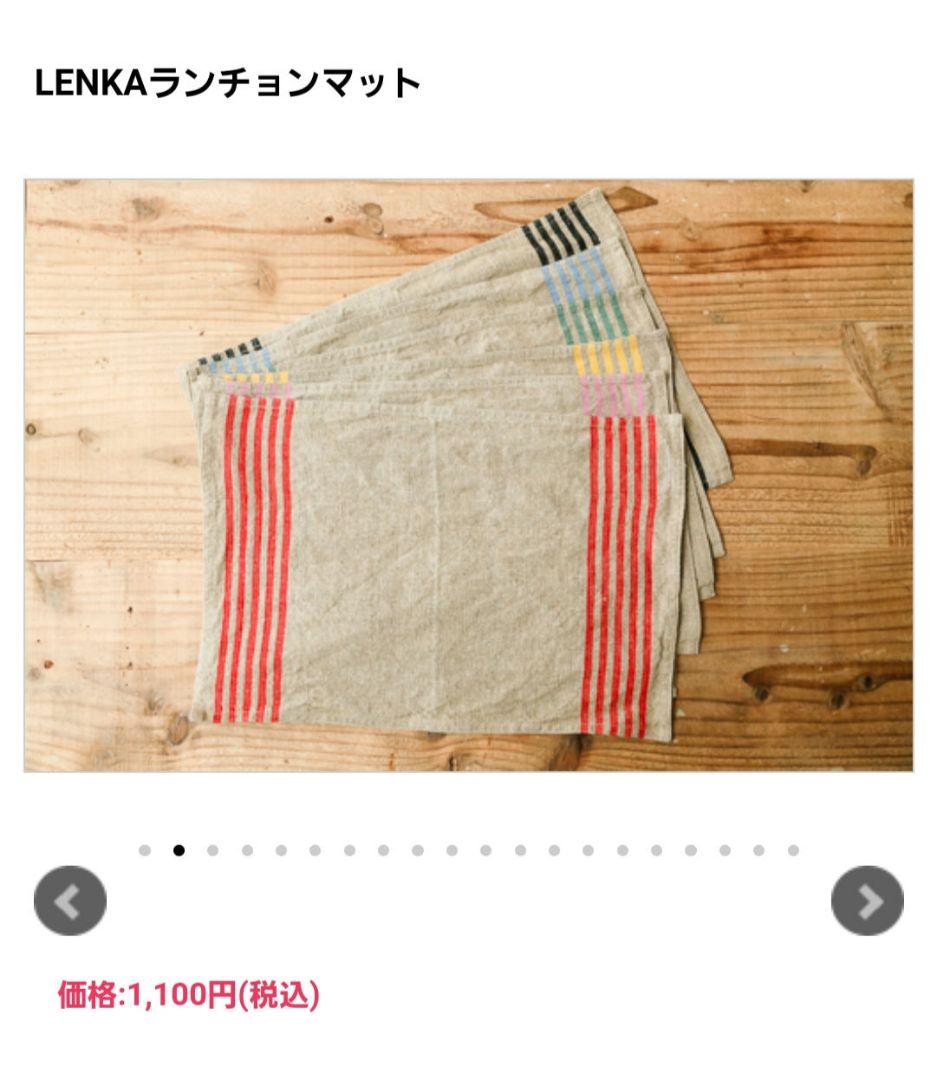The image size is (936, 1080).
Task: Activate the fifth carousel dot
Action: pyautogui.click(x=280, y=851)
